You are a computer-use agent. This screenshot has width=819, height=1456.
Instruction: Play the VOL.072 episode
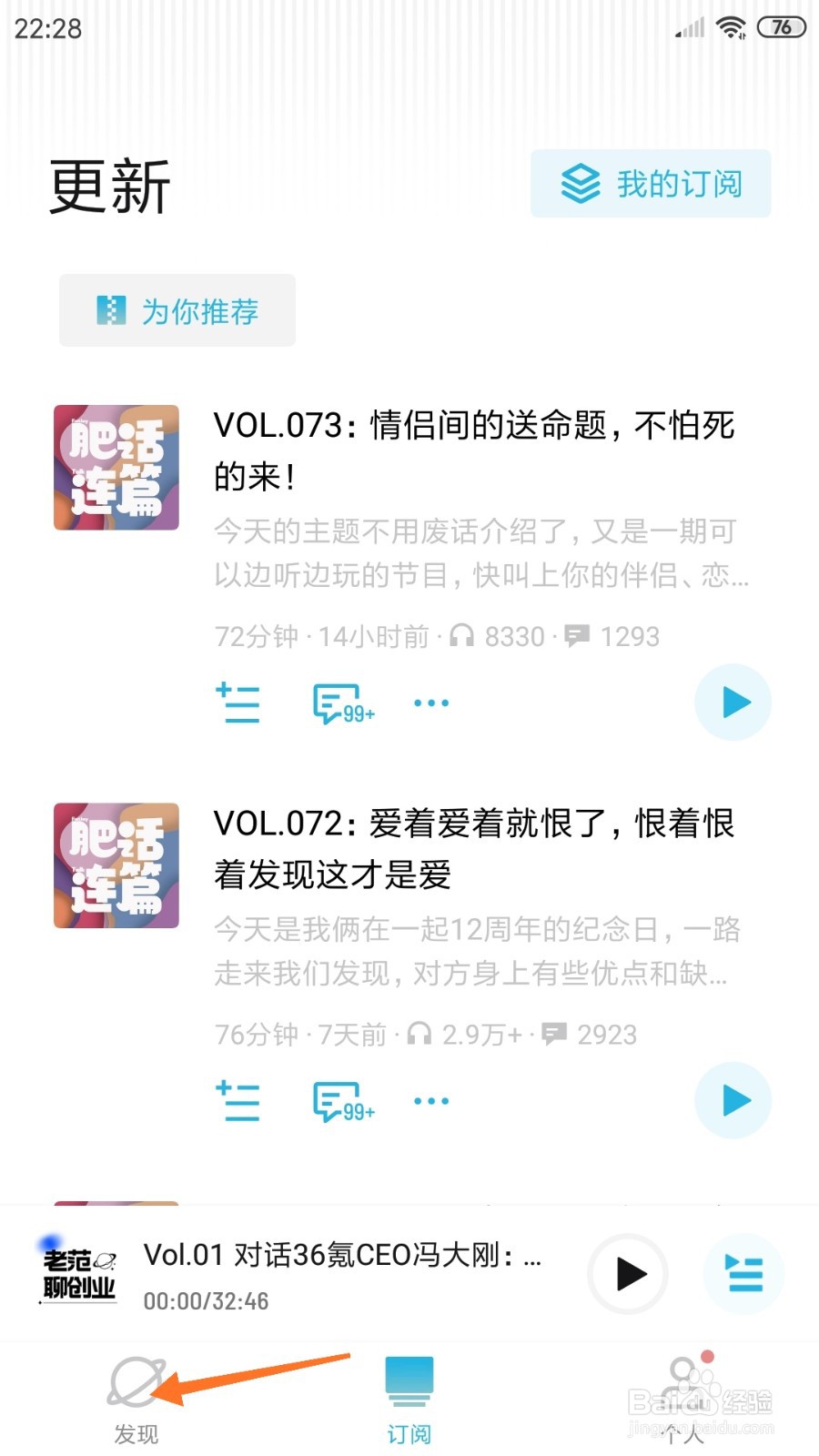point(733,1100)
